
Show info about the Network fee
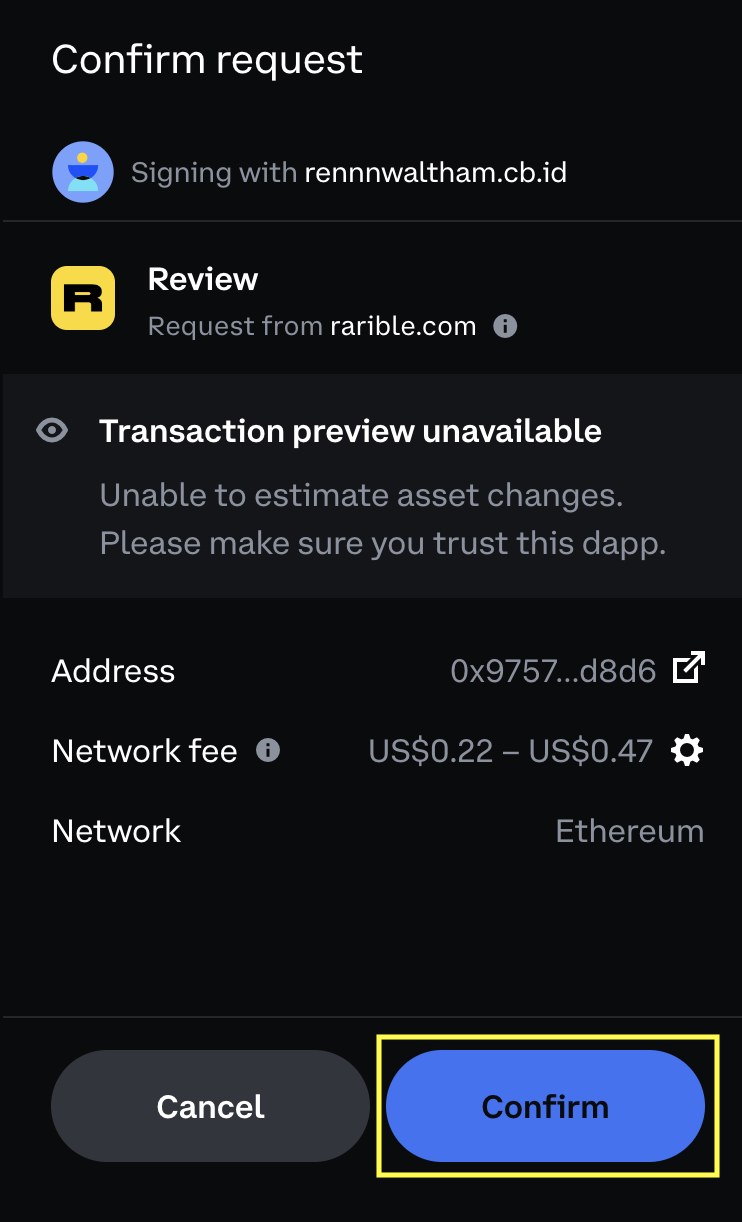click(268, 750)
